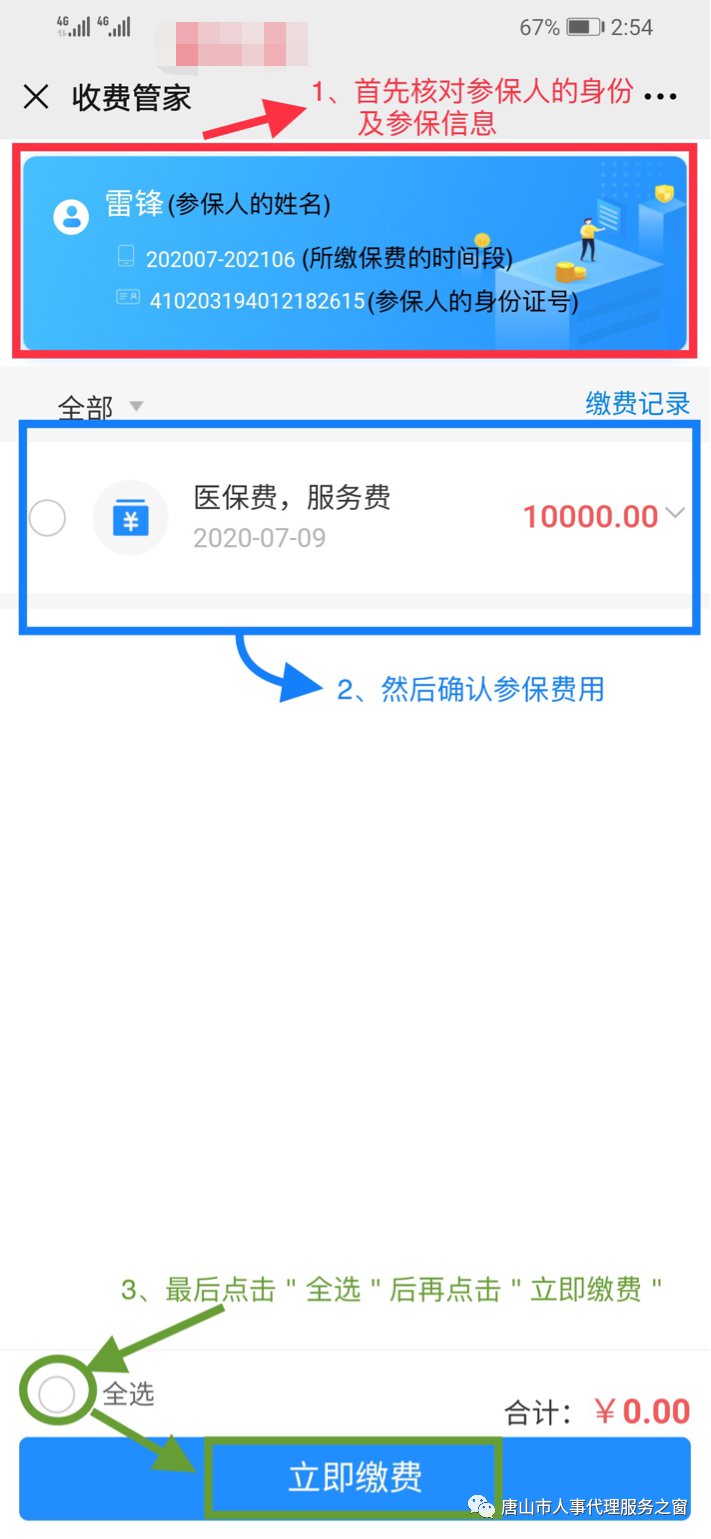Close the 收费管家 page
Viewport: 711px width, 1539px height.
coord(36,97)
